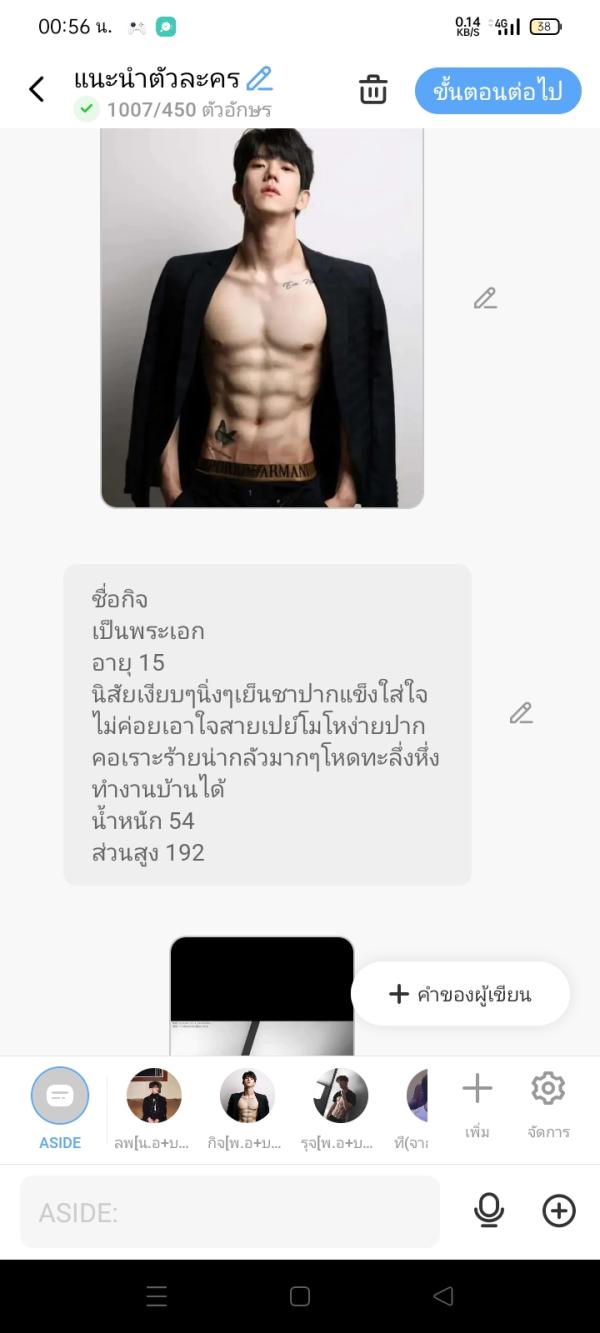Tap the trash delete icon

pos(373,90)
